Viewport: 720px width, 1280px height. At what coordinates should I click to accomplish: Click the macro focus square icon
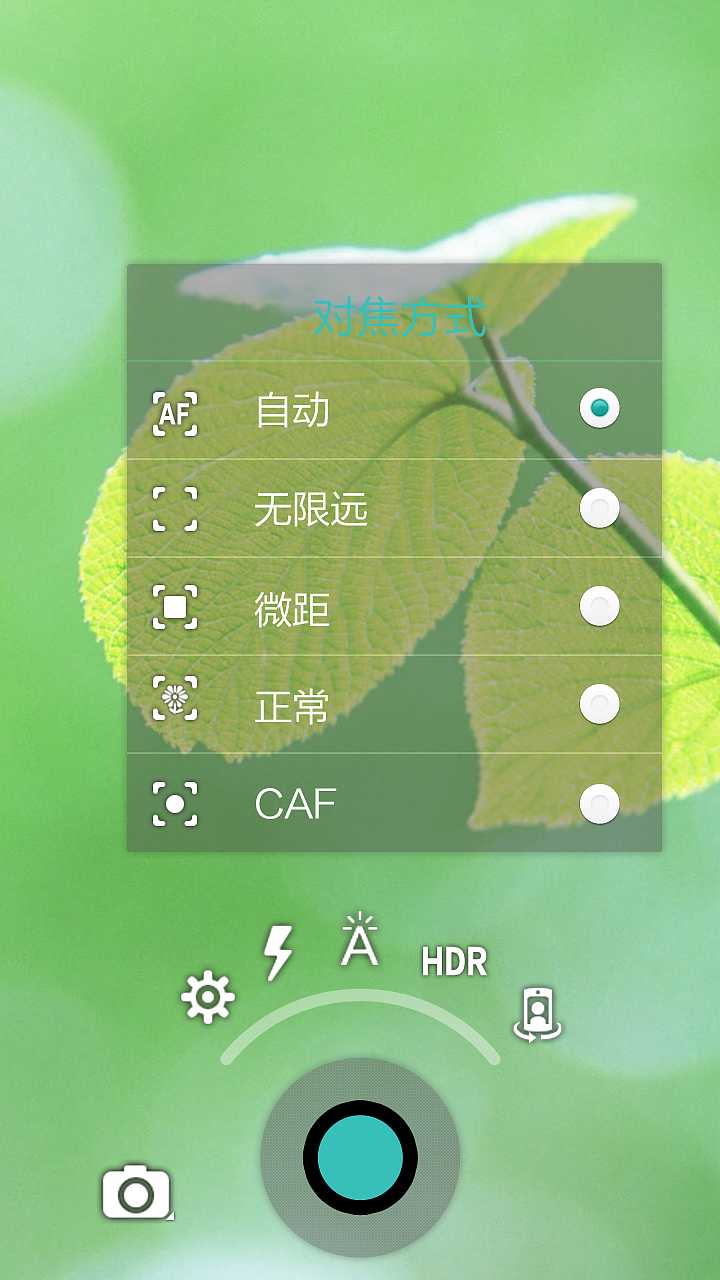tap(173, 606)
